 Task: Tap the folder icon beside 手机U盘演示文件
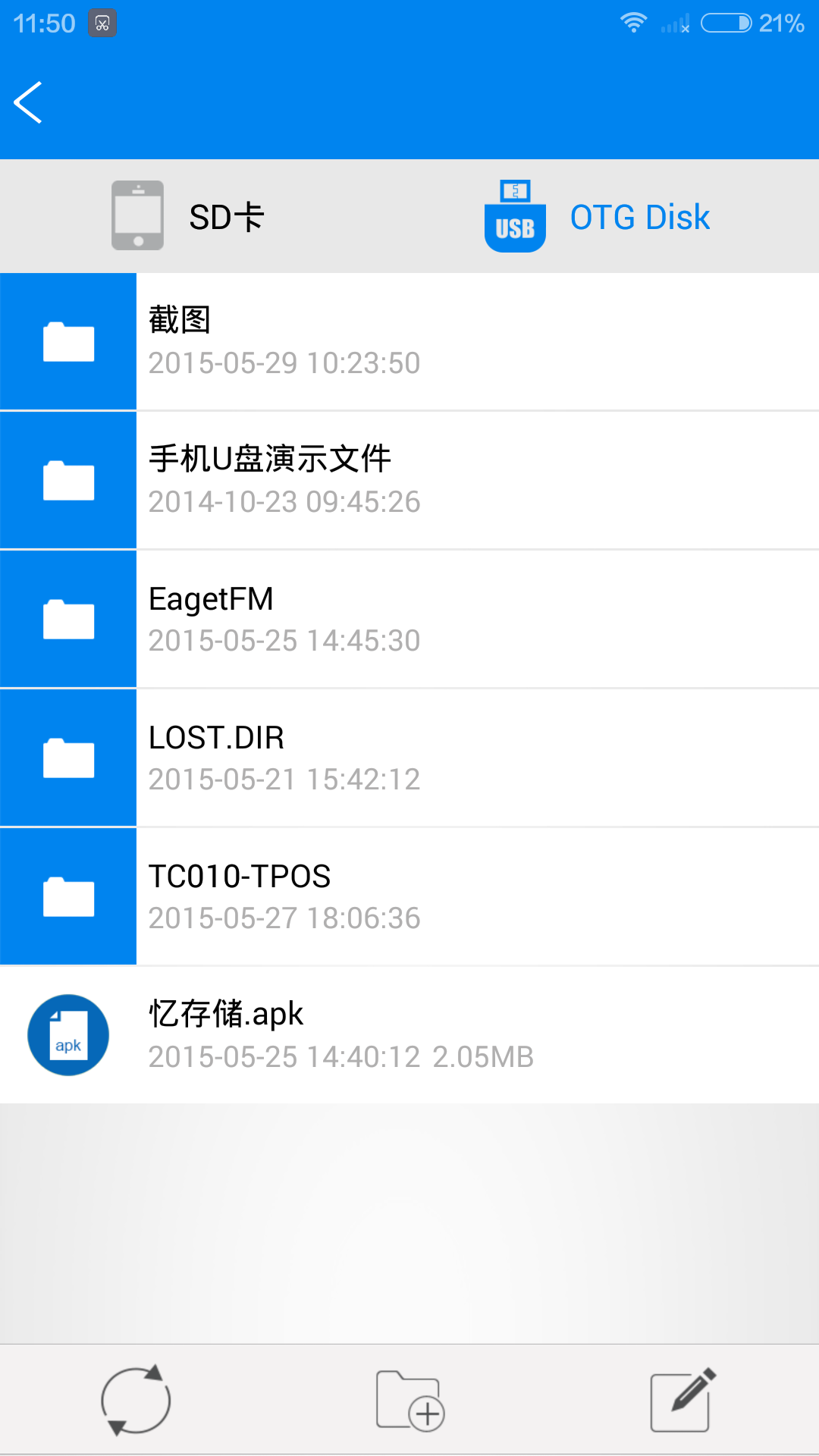point(68,479)
